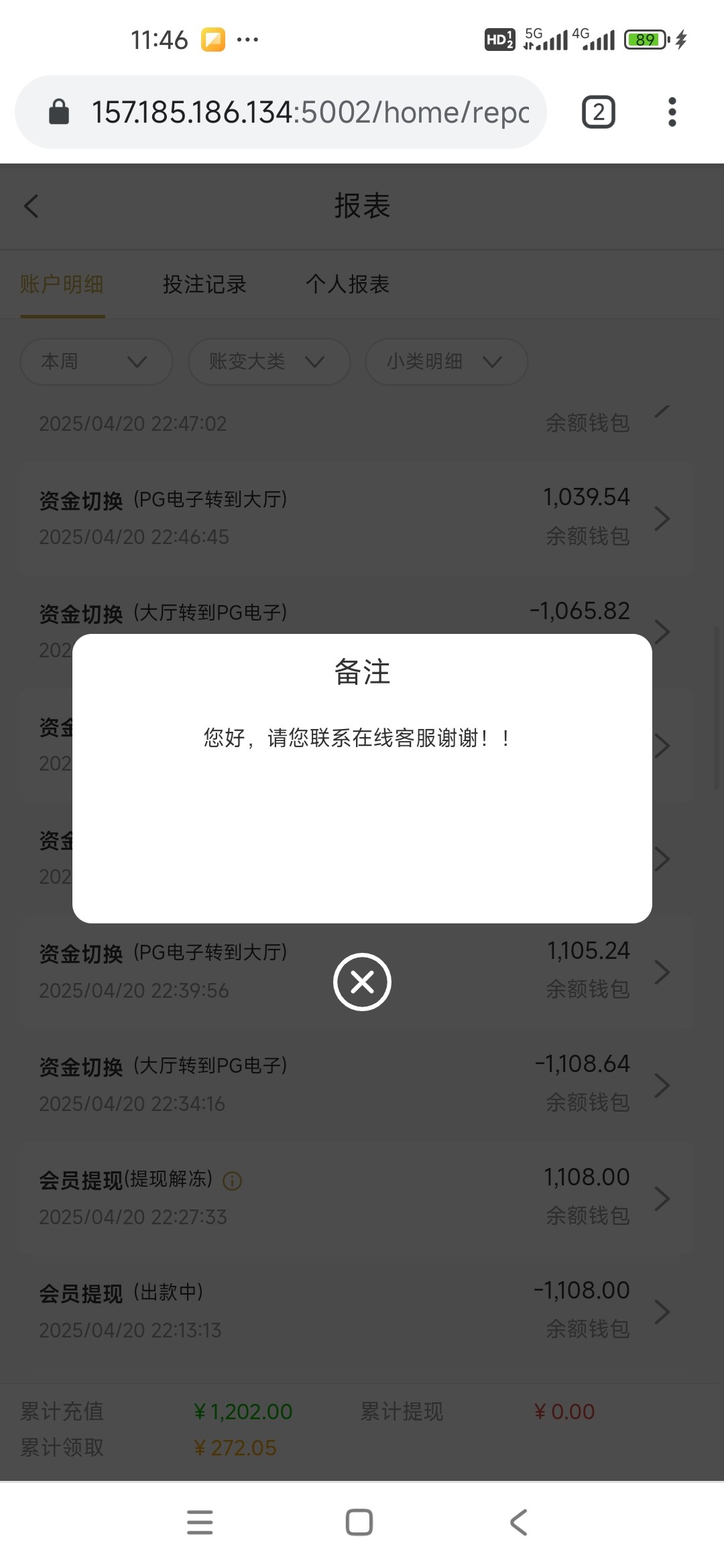Show the info icon for 提现解冻
Screen dimensions: 724x1568
[232, 1181]
